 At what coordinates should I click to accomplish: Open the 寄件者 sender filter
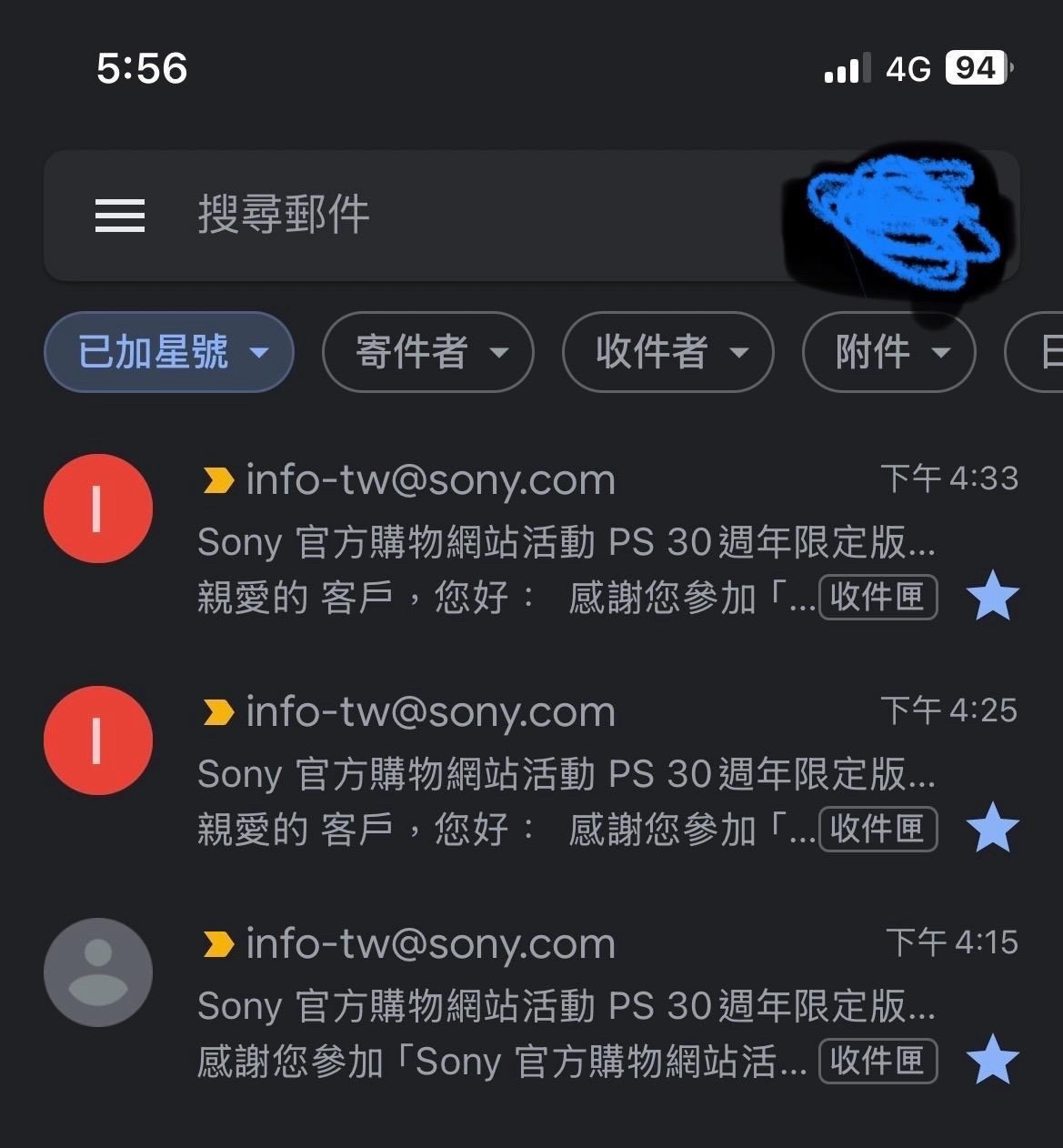pyautogui.click(x=427, y=352)
